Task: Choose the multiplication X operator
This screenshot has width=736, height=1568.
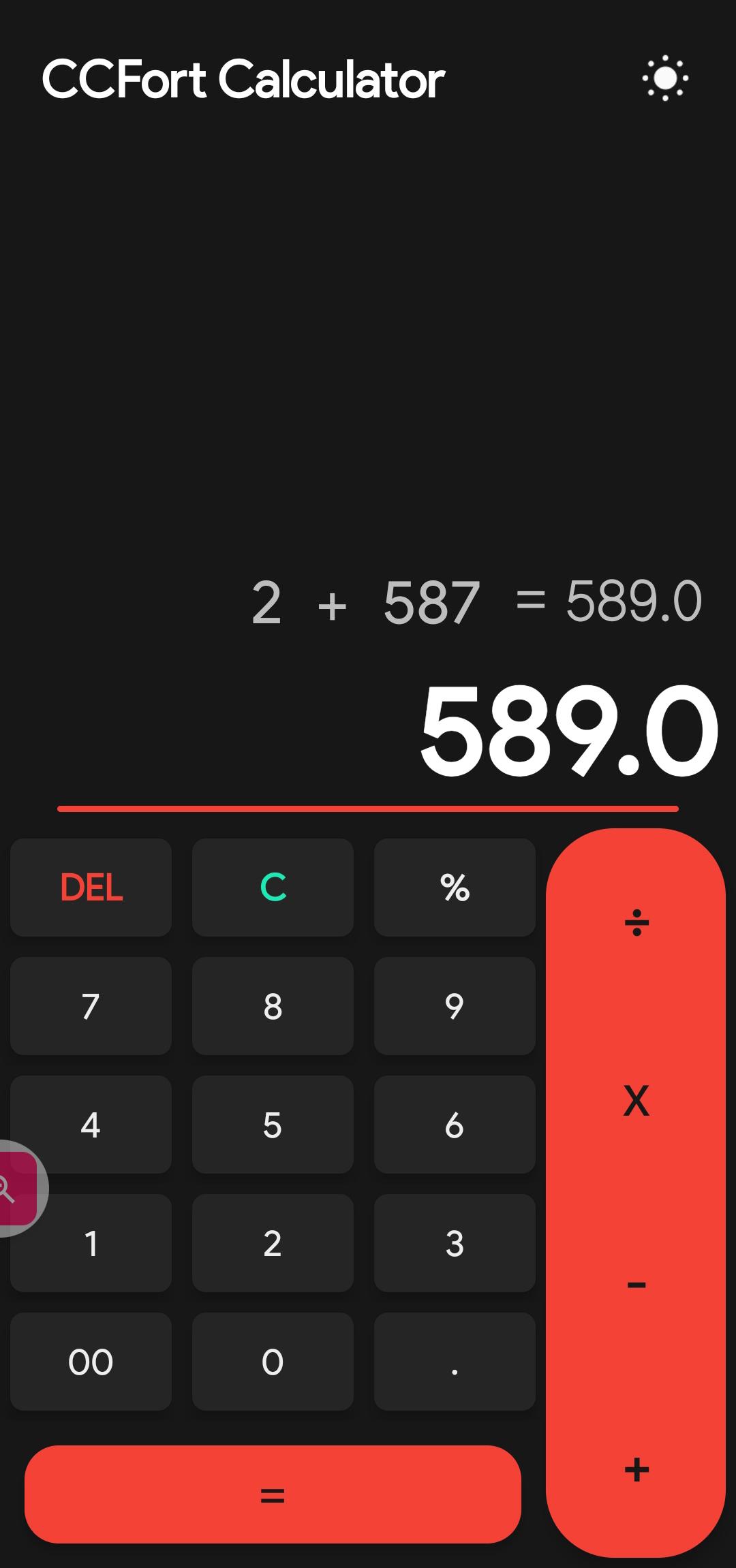Action: click(636, 1100)
